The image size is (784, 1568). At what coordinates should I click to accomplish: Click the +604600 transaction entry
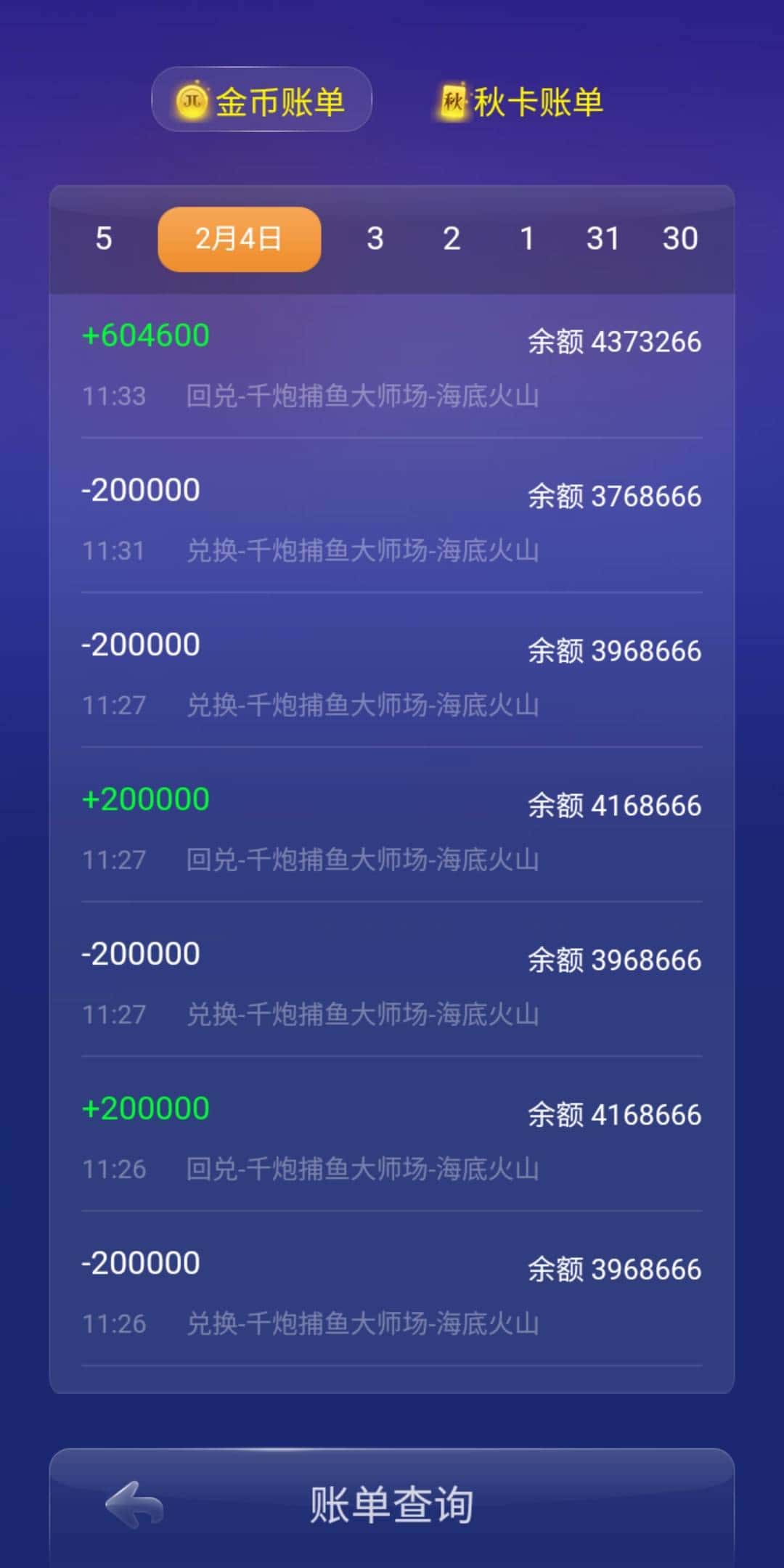click(146, 335)
